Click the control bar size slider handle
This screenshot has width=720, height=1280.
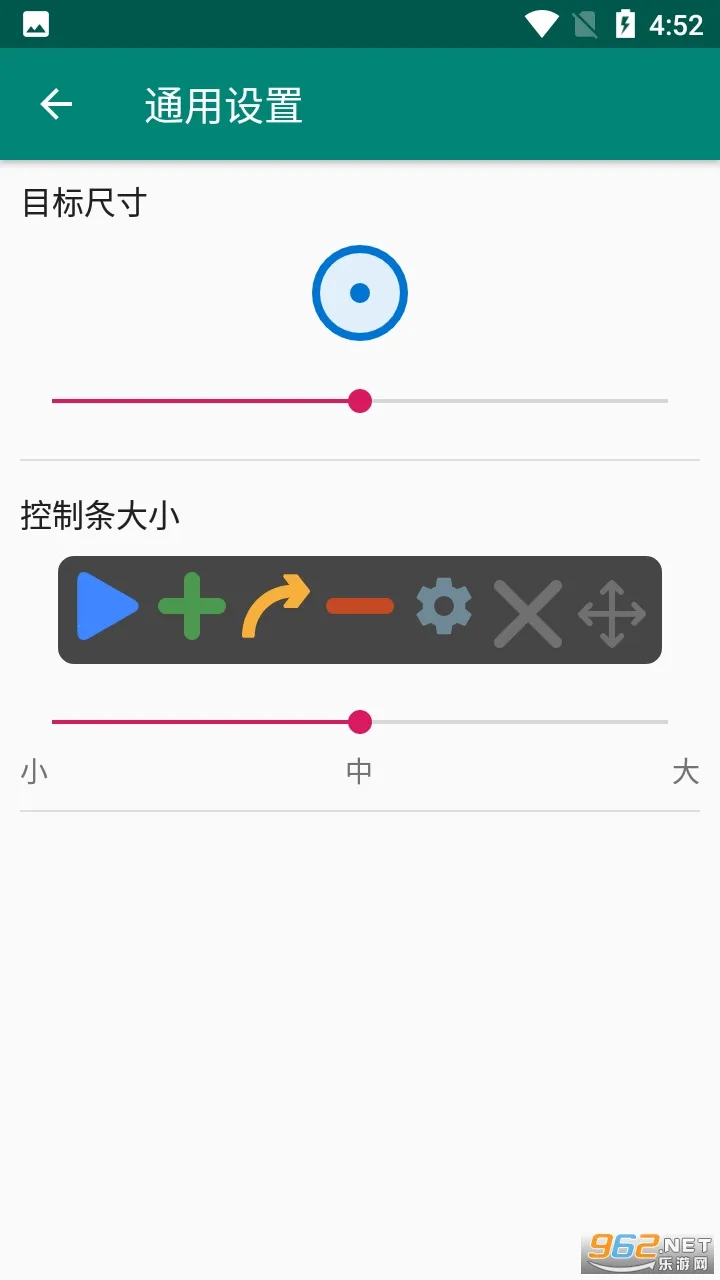pos(361,721)
